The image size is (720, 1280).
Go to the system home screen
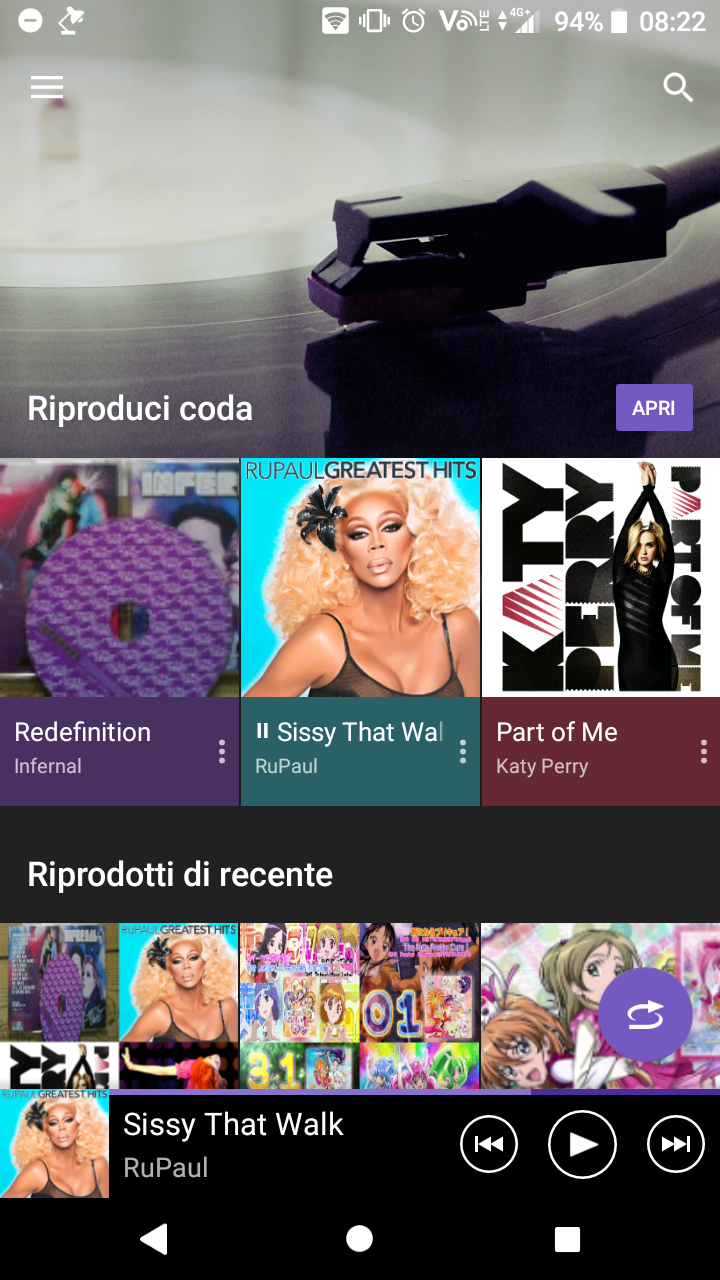(x=360, y=1240)
